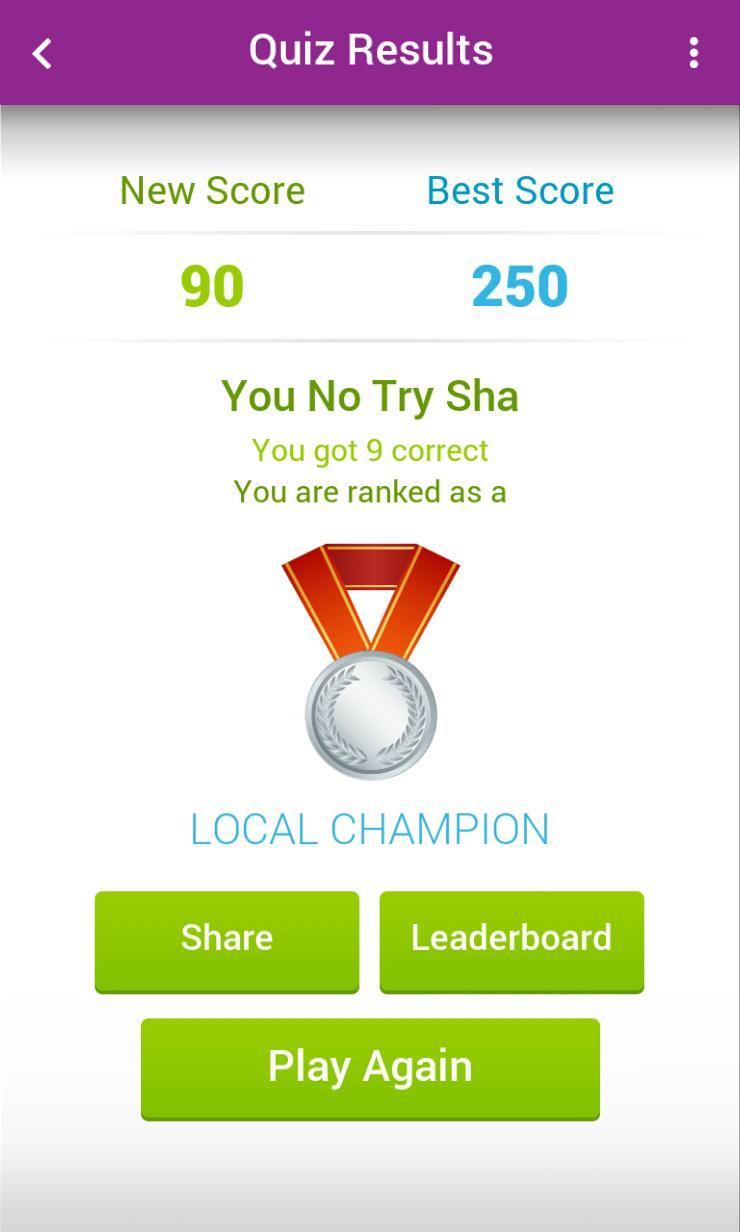Share your quiz results

click(227, 940)
